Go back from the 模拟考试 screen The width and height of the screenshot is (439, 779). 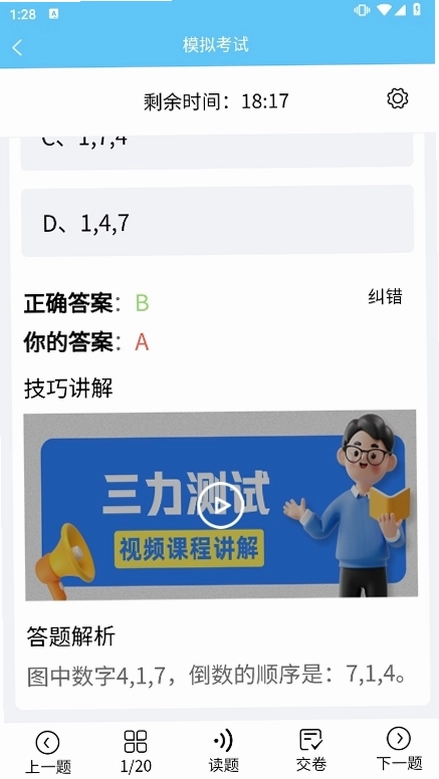click(x=17, y=48)
